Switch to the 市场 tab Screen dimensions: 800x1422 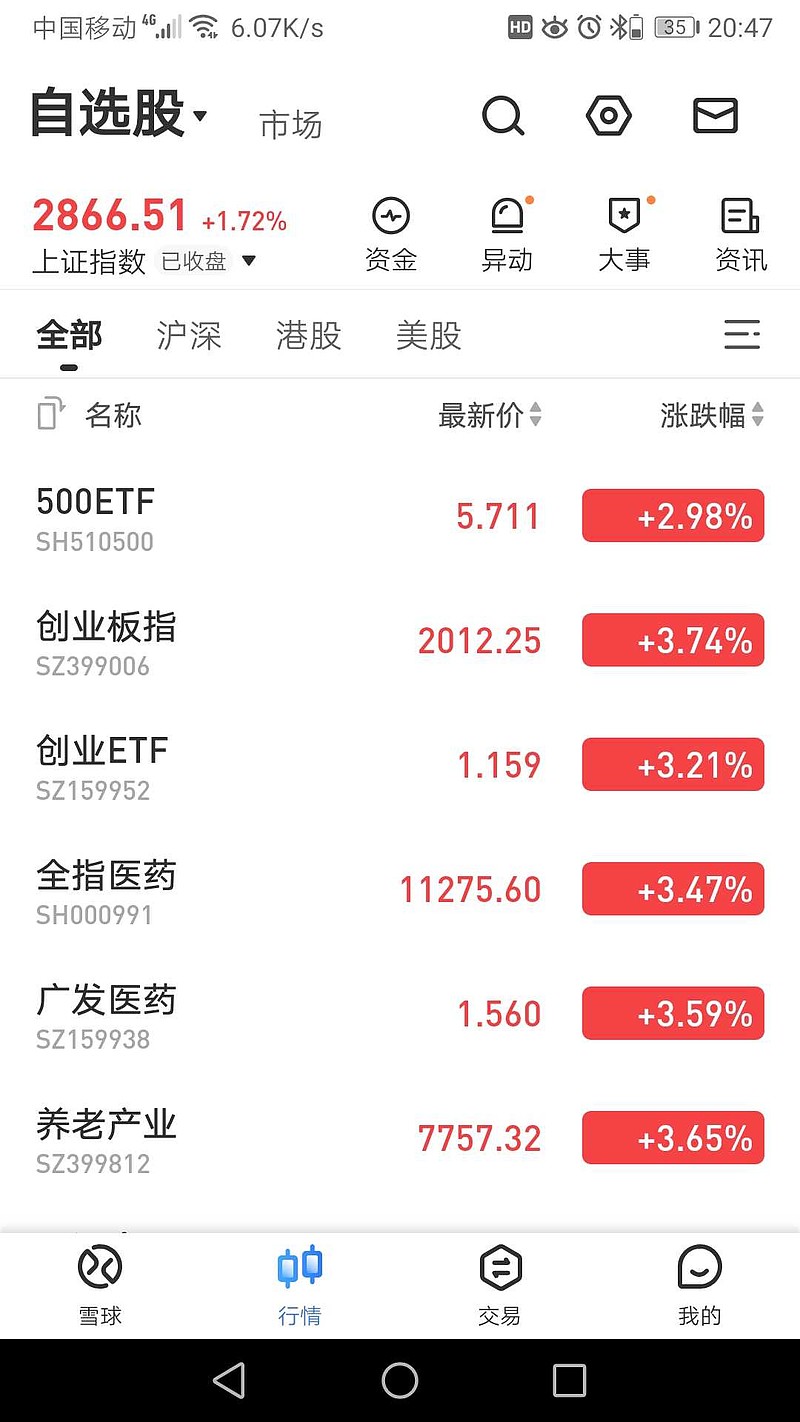(x=290, y=125)
